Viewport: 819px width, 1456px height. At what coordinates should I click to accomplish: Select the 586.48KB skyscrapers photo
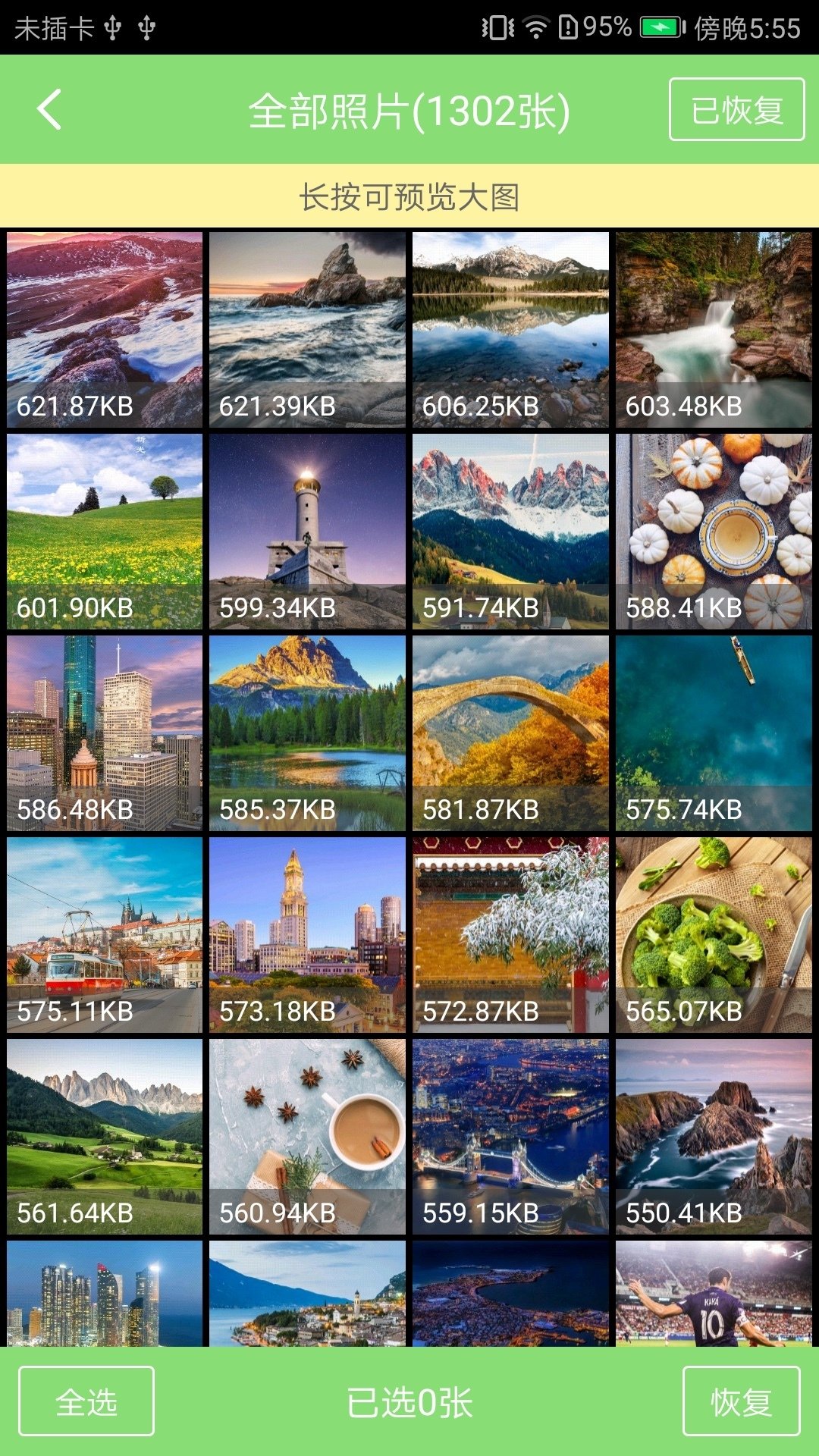coord(105,733)
